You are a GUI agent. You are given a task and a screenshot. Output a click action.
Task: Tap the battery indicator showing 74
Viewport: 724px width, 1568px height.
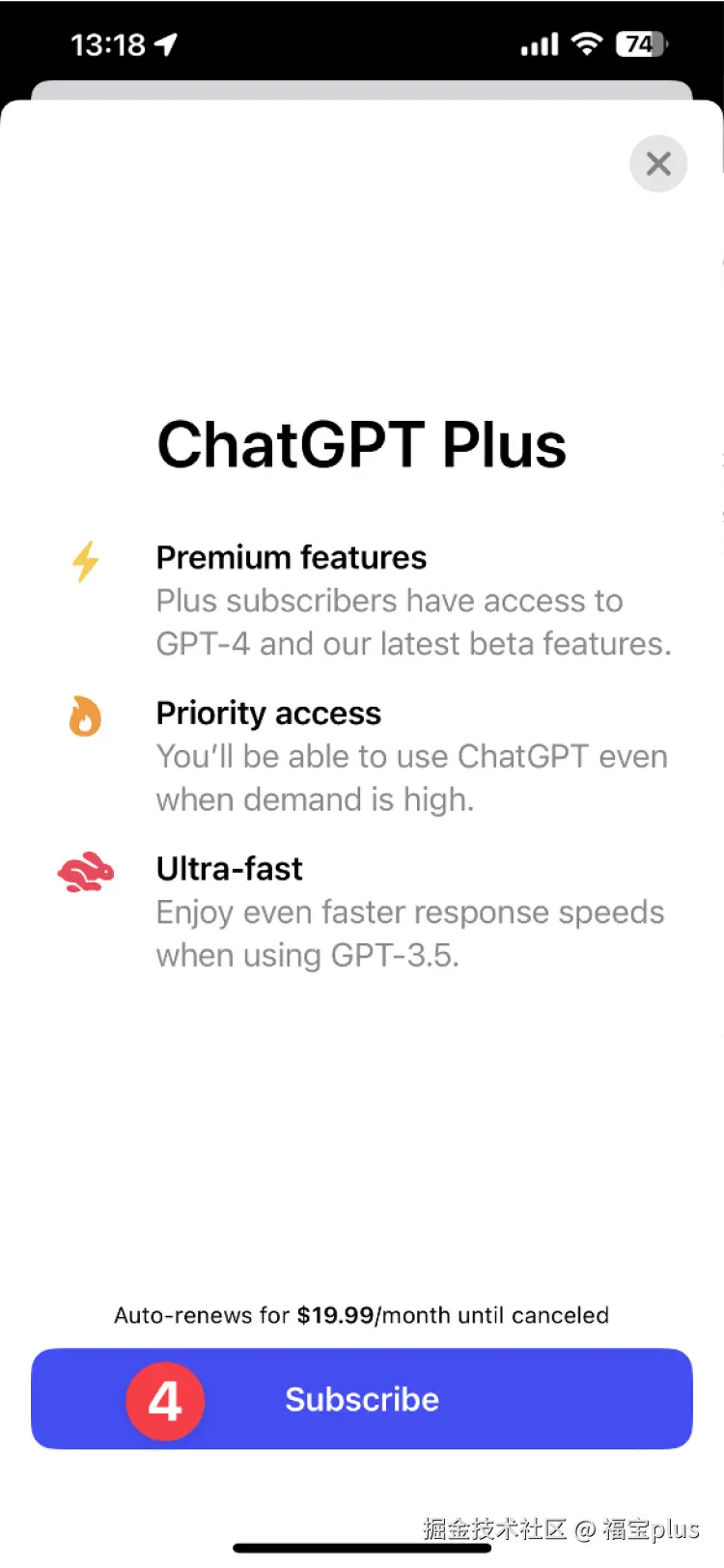point(641,43)
